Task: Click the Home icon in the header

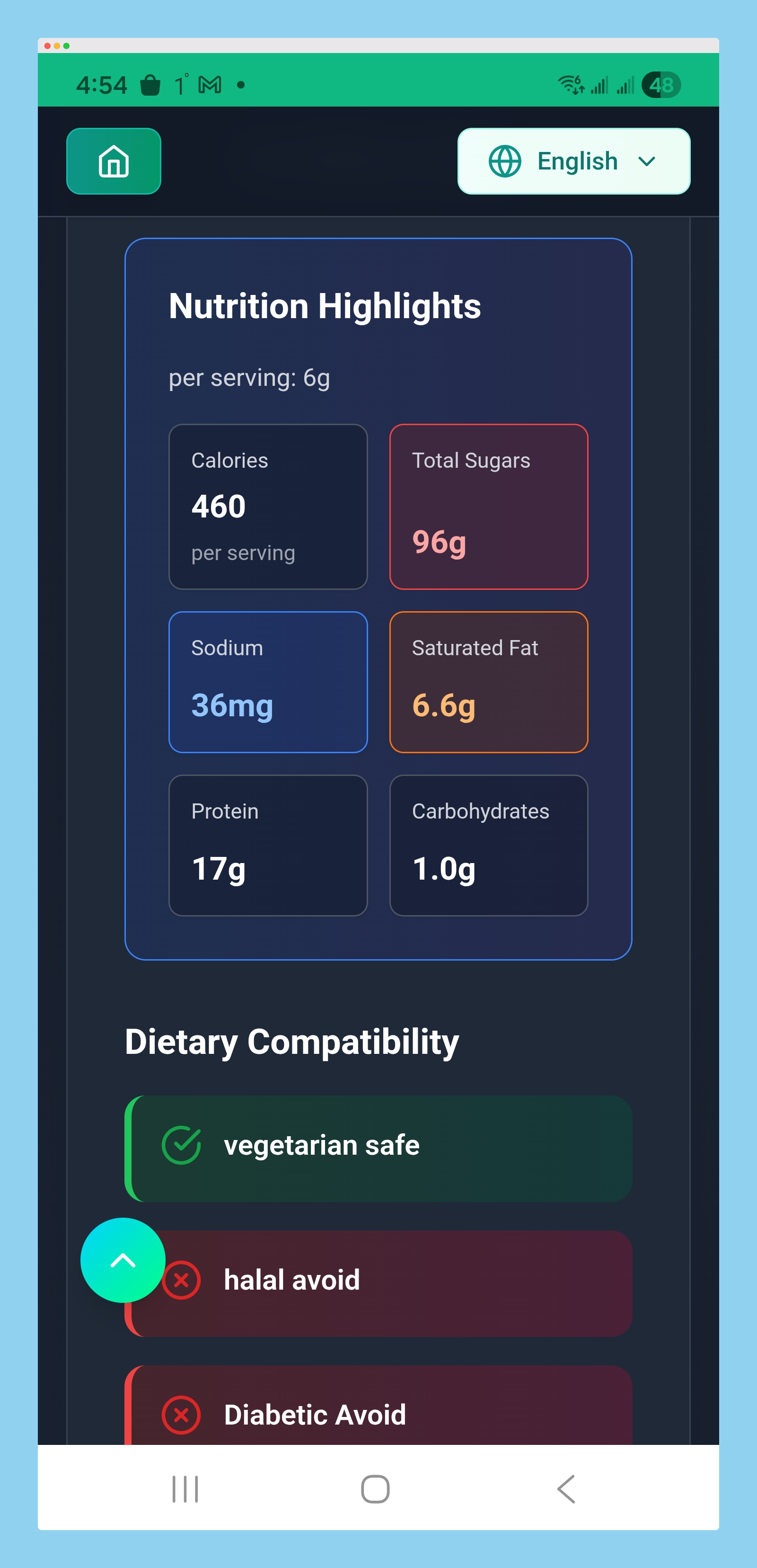Action: coord(113,160)
